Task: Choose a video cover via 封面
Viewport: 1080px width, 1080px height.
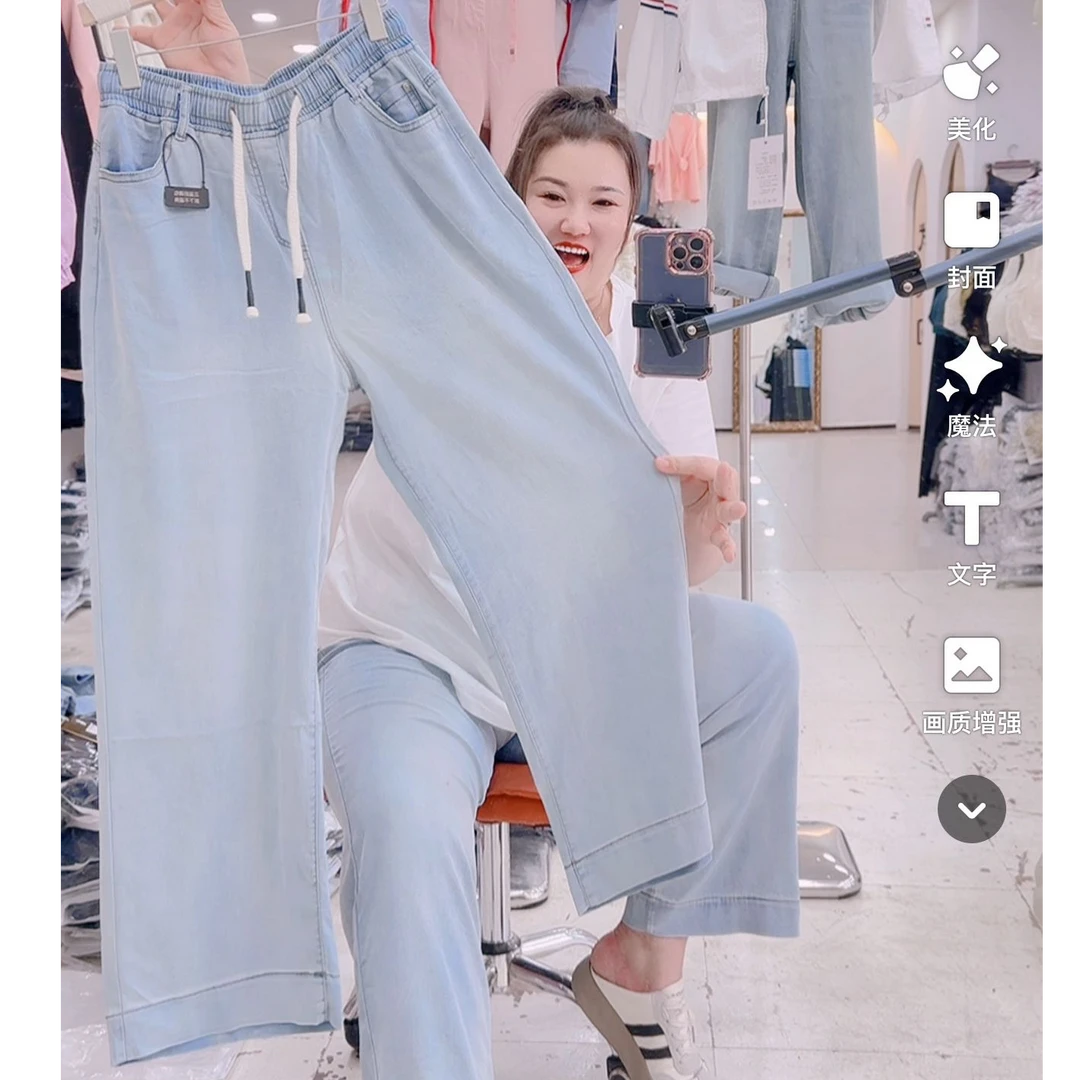Action: [x=971, y=222]
